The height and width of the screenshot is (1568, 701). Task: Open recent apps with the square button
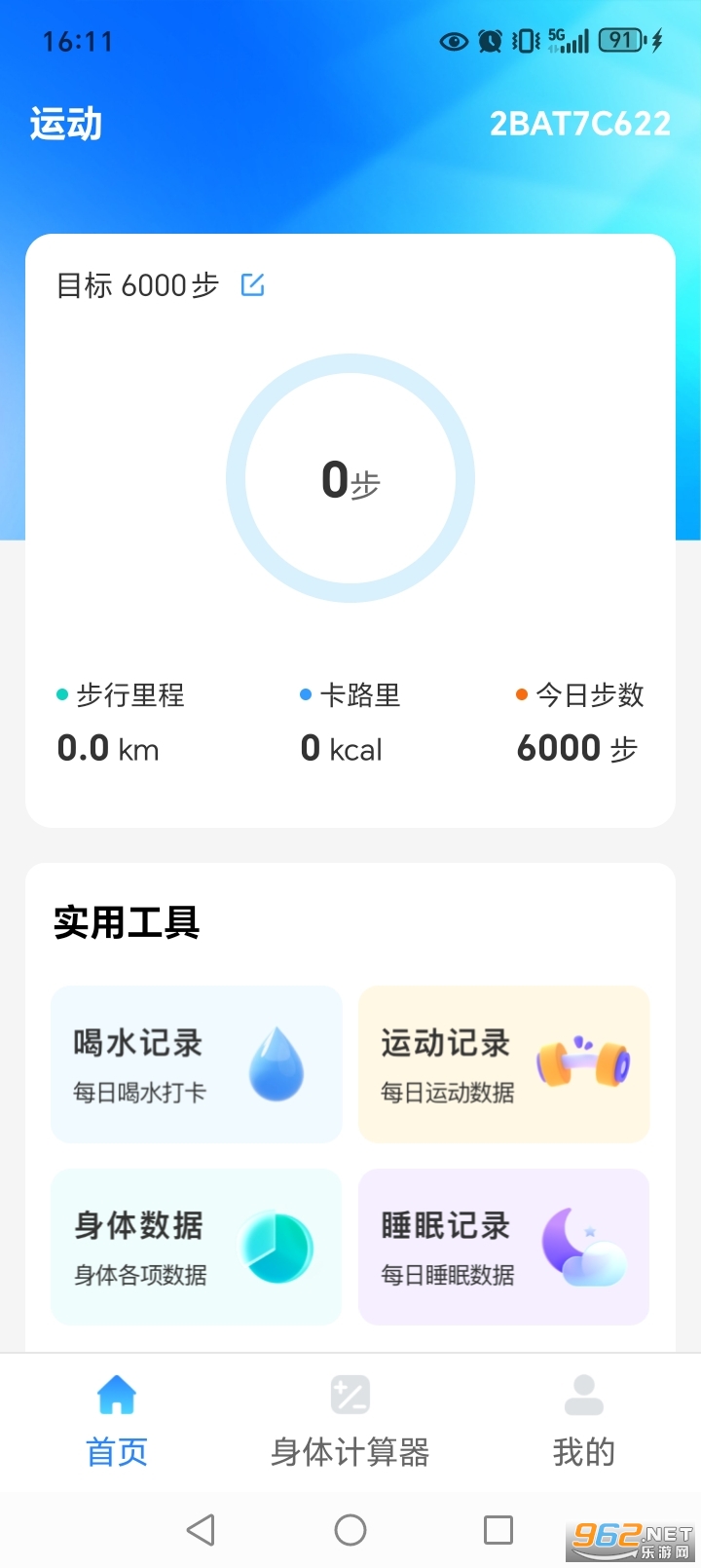498,1529
